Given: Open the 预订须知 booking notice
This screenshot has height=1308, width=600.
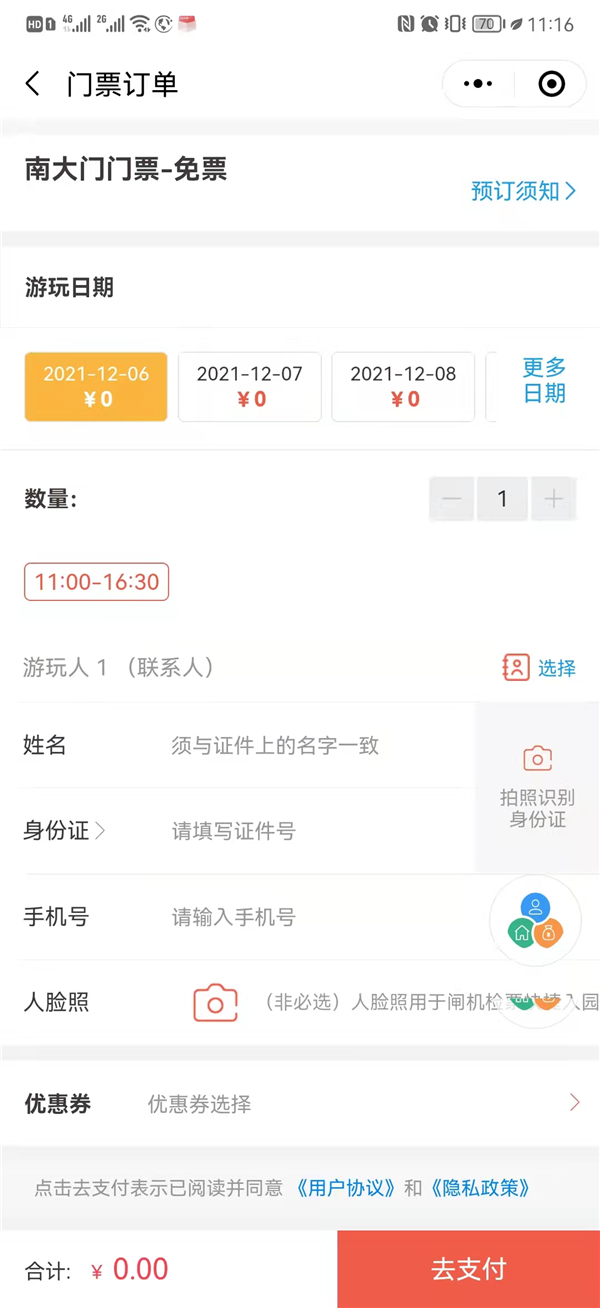Looking at the screenshot, I should point(523,191).
